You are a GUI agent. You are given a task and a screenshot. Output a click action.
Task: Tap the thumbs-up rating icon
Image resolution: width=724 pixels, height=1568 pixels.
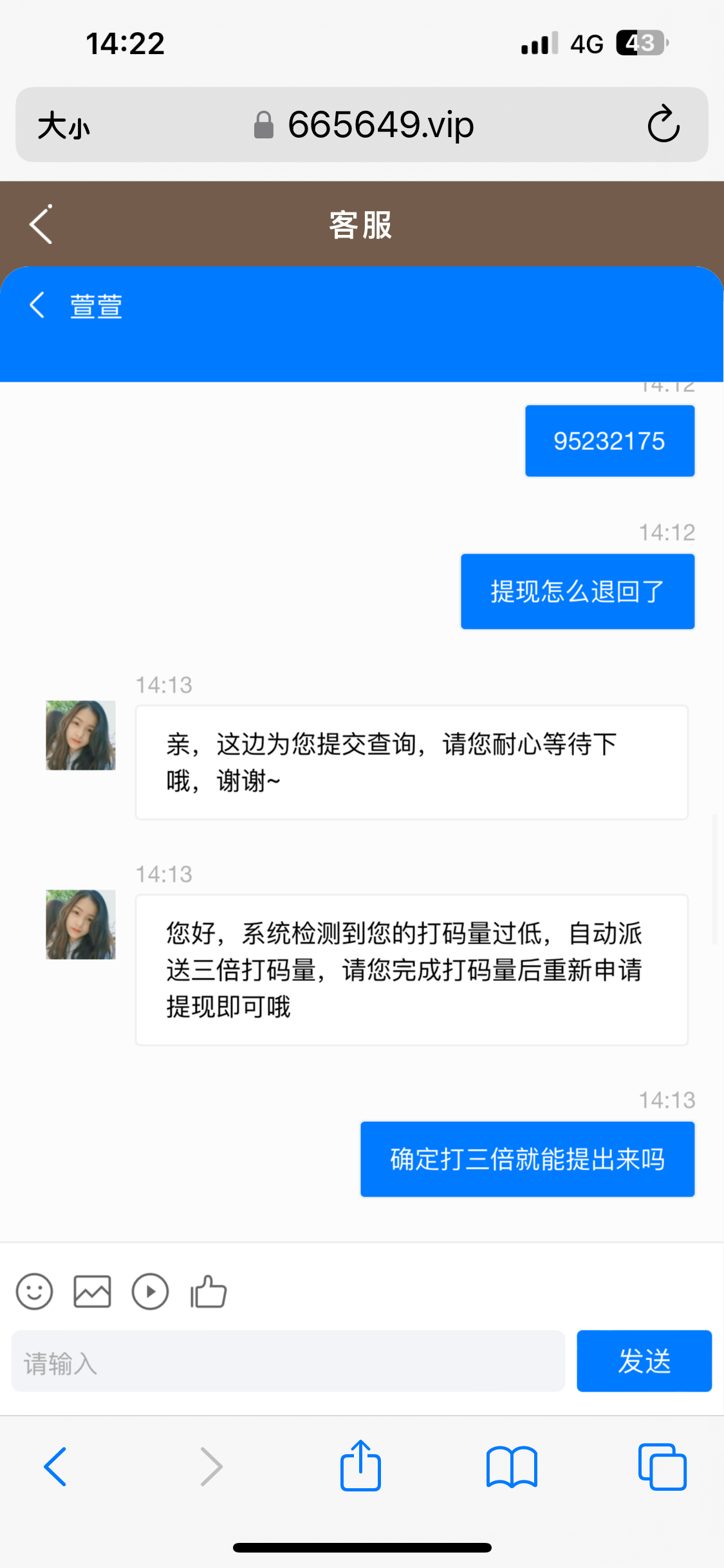point(208,1291)
